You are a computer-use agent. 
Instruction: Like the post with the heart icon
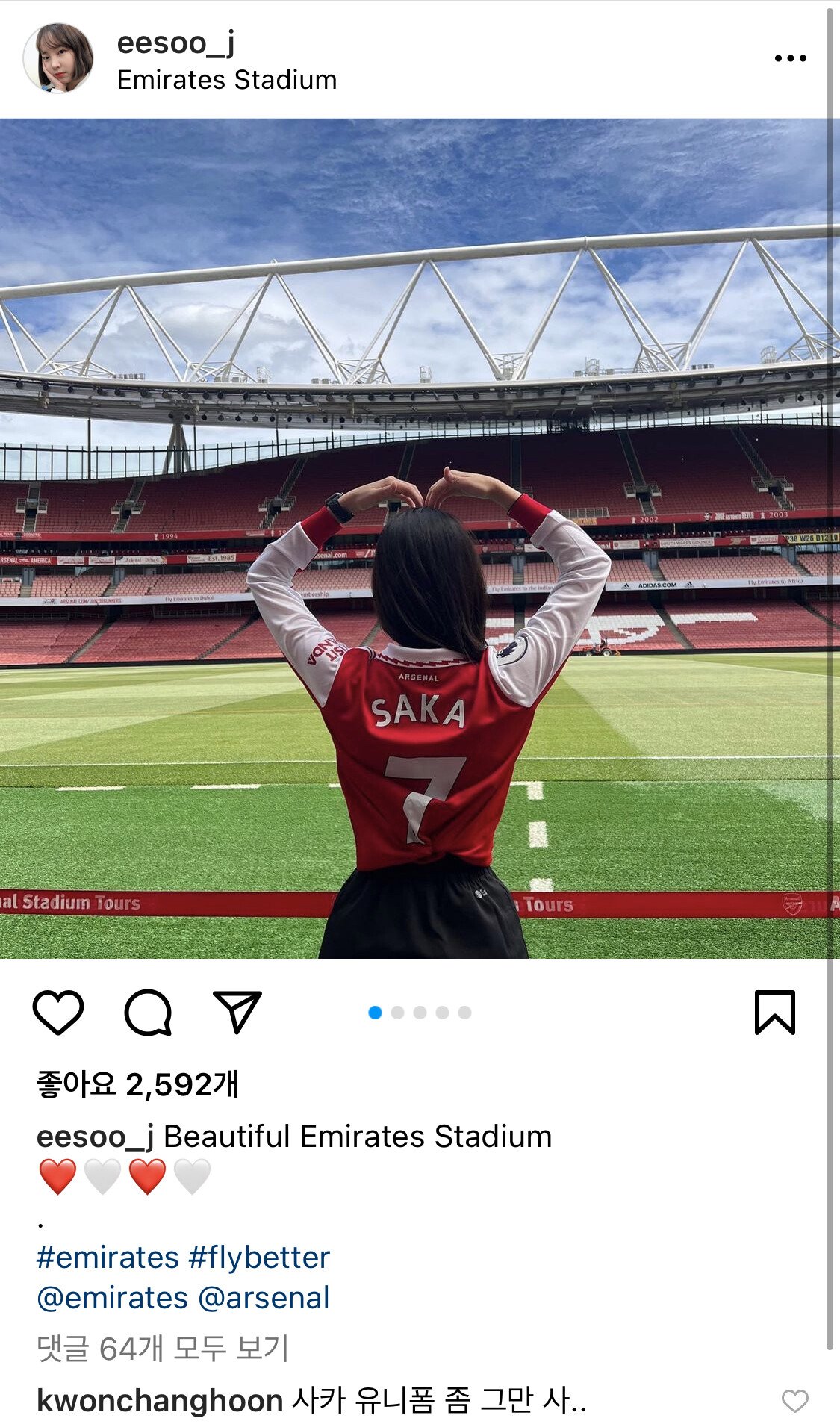[x=58, y=1012]
